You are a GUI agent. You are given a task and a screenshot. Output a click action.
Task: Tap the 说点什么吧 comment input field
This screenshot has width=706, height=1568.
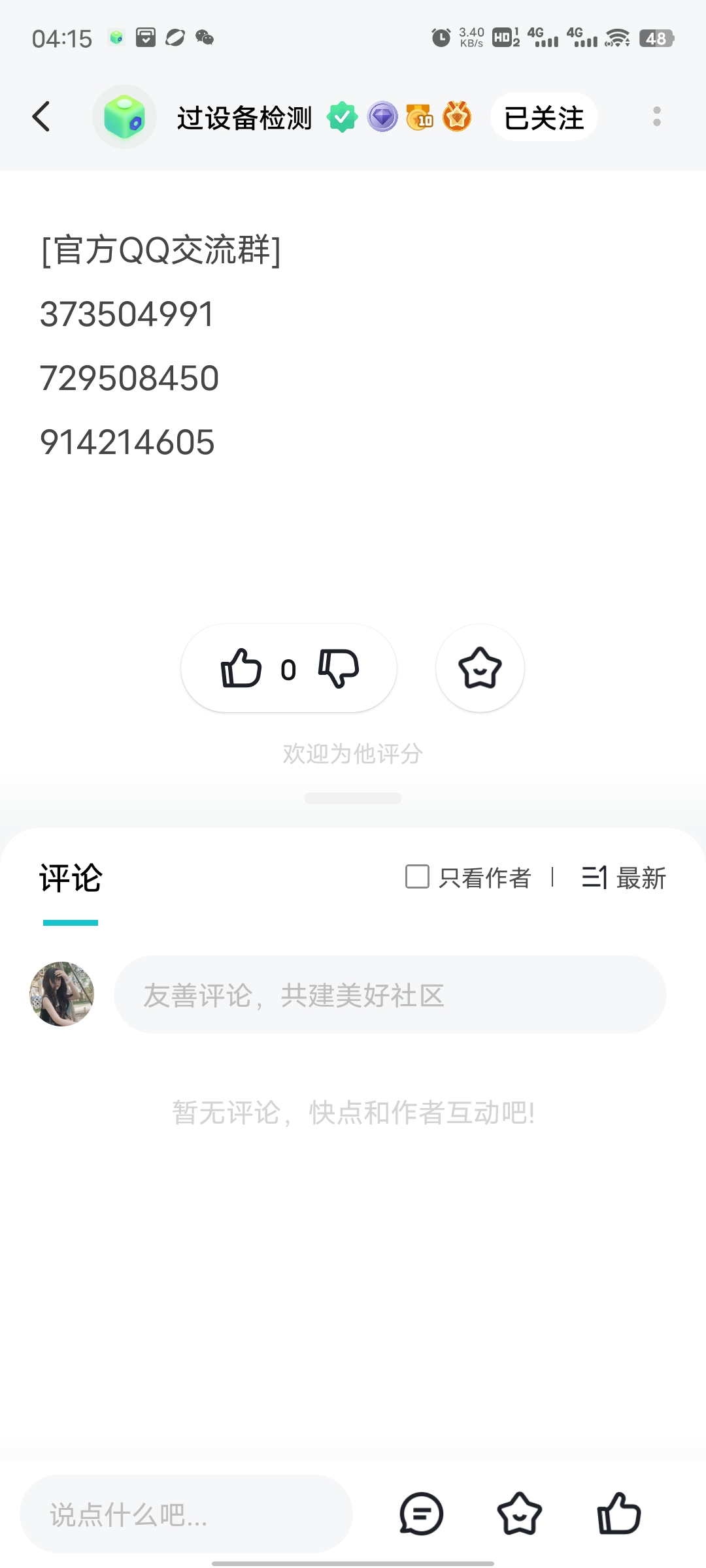(x=186, y=1513)
